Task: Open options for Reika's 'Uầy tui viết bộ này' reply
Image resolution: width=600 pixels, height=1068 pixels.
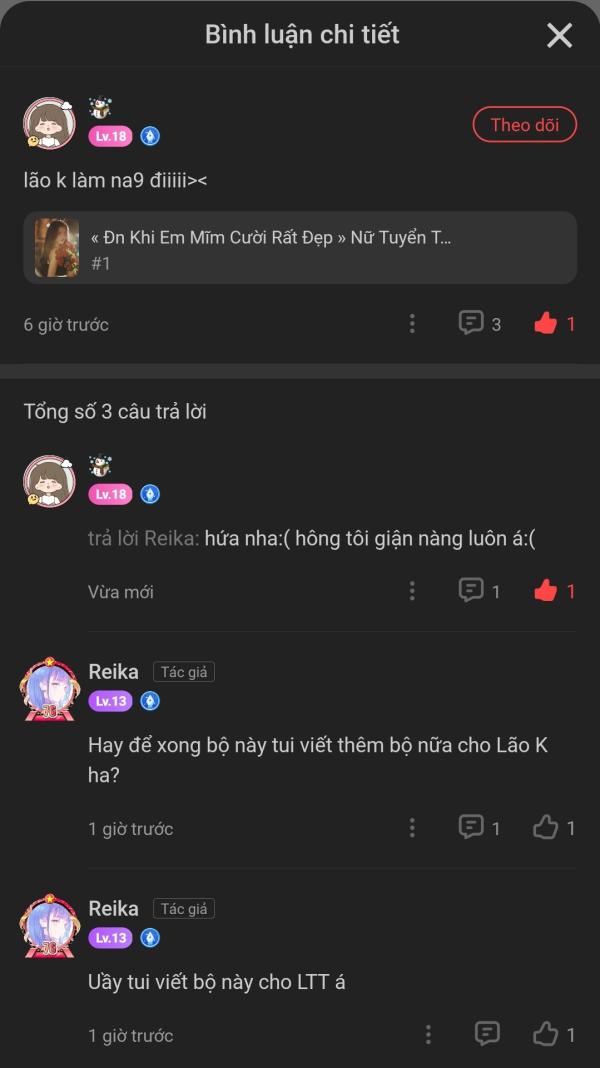Action: (428, 1035)
